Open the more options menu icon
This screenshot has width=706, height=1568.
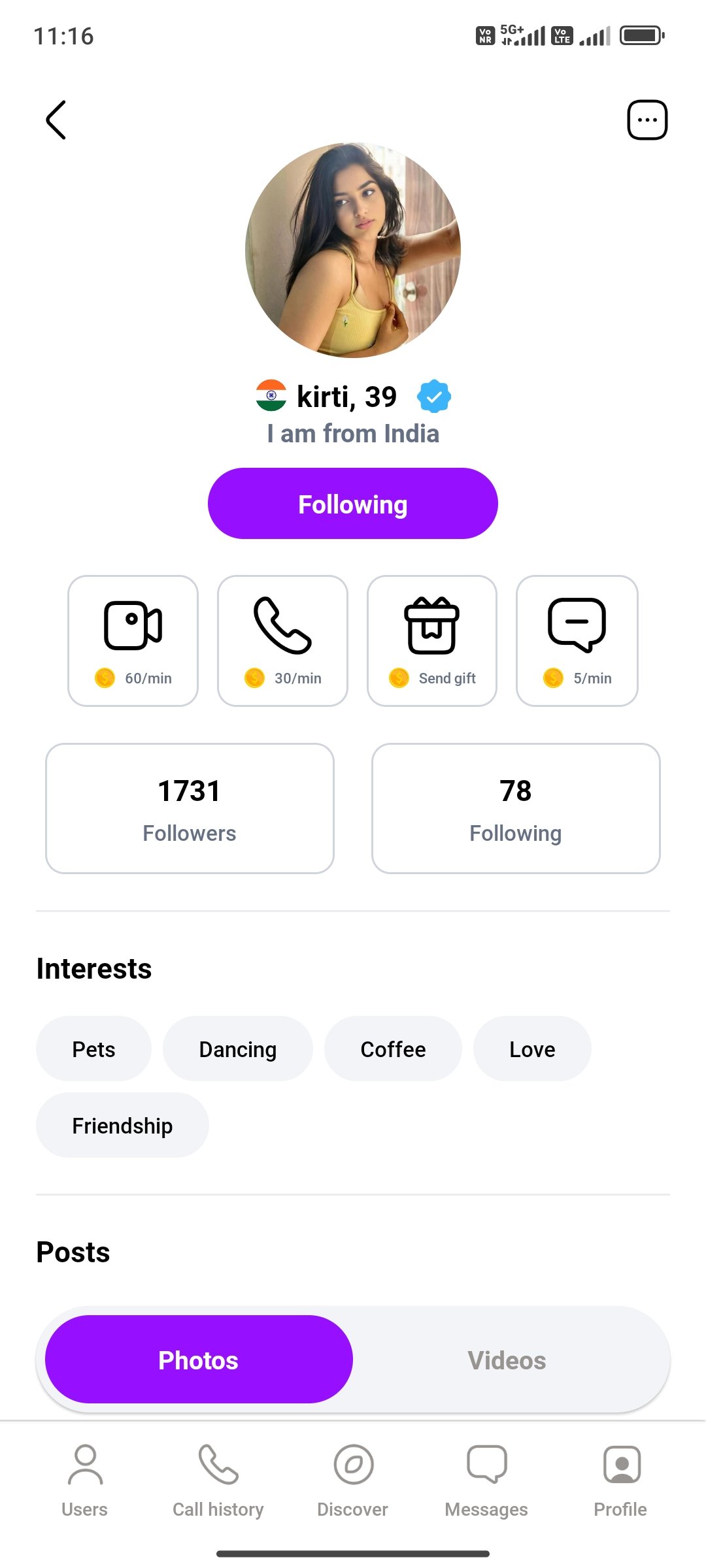tap(647, 120)
